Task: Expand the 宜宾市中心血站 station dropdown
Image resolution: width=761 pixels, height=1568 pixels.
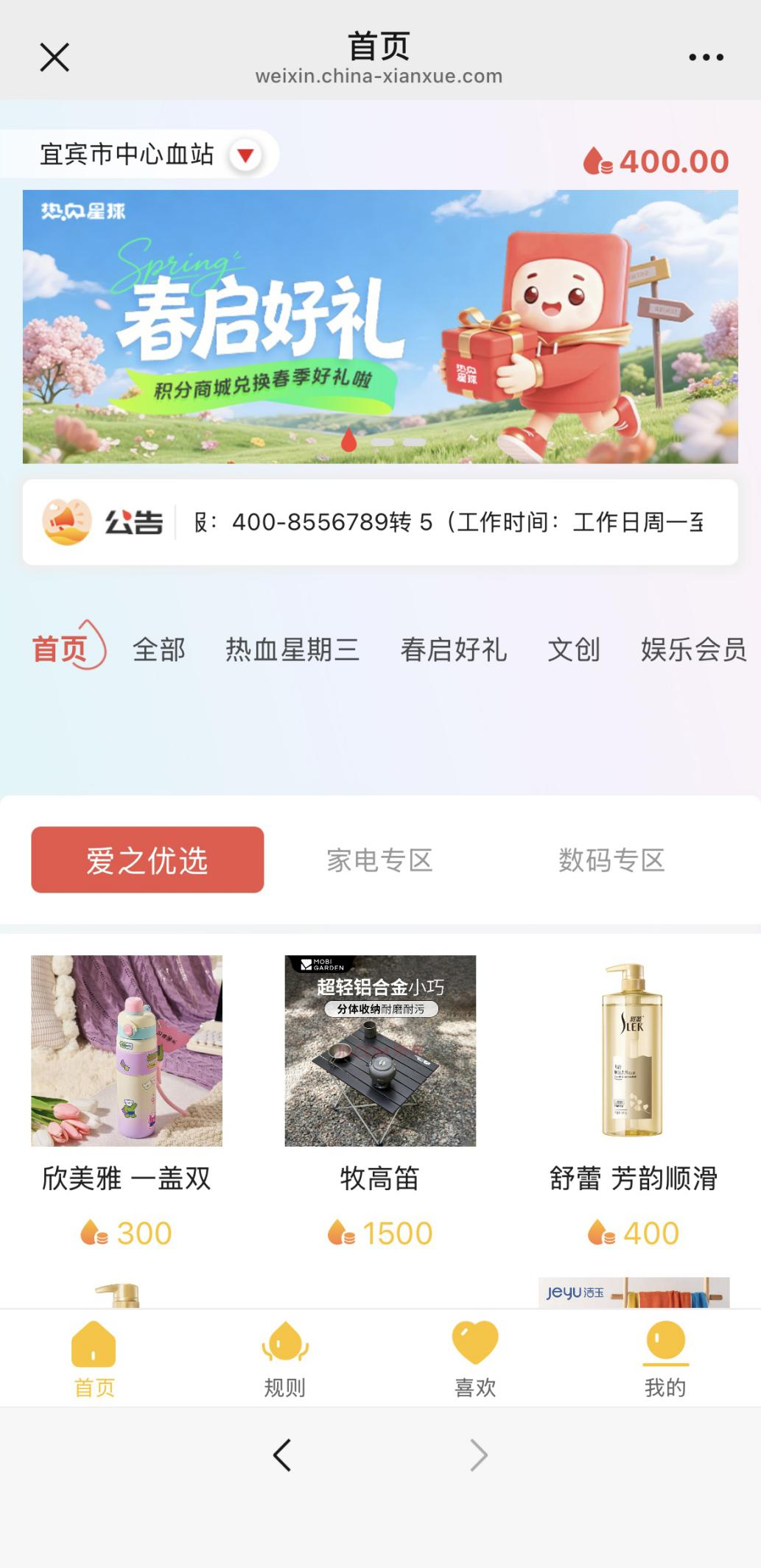Action: [245, 155]
